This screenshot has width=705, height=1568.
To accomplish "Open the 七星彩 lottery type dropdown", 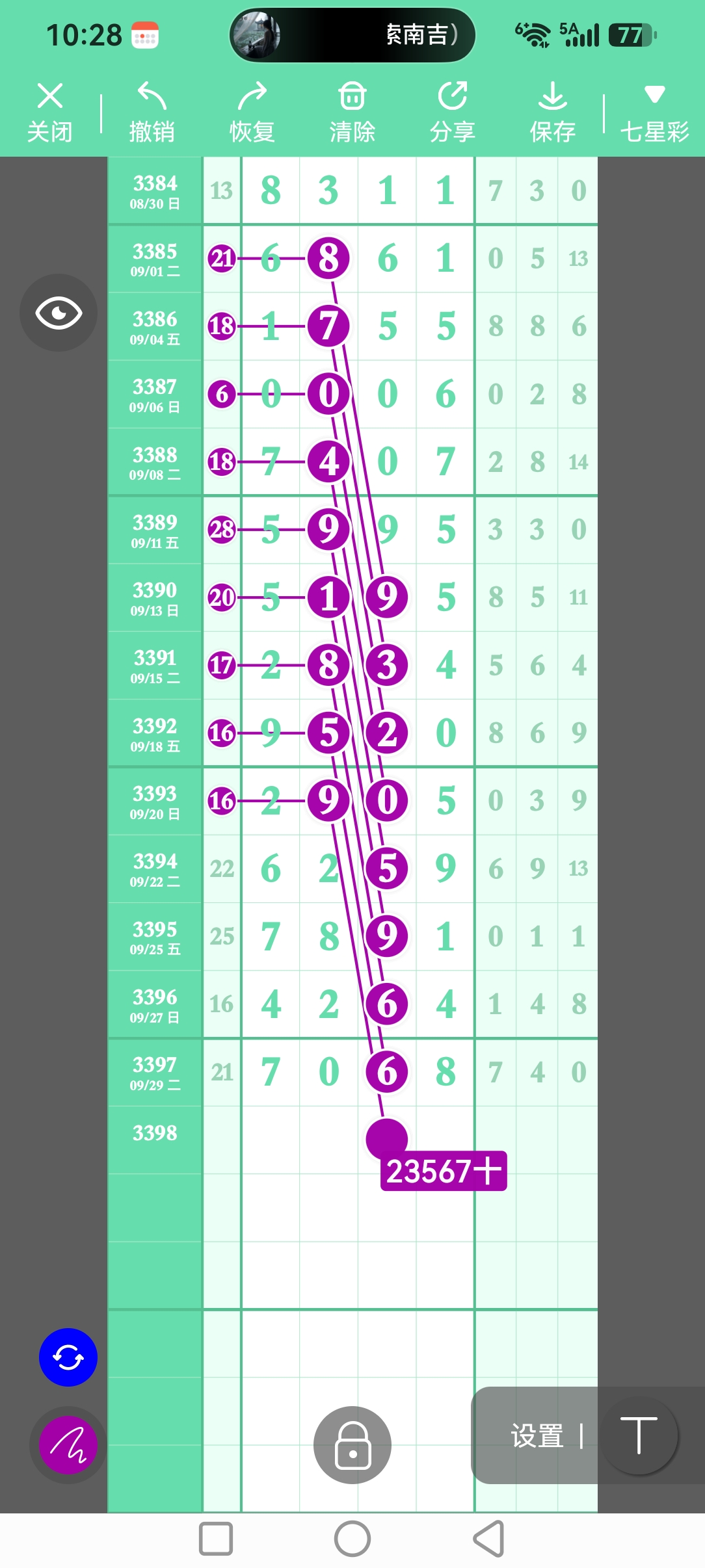I will (x=654, y=112).
